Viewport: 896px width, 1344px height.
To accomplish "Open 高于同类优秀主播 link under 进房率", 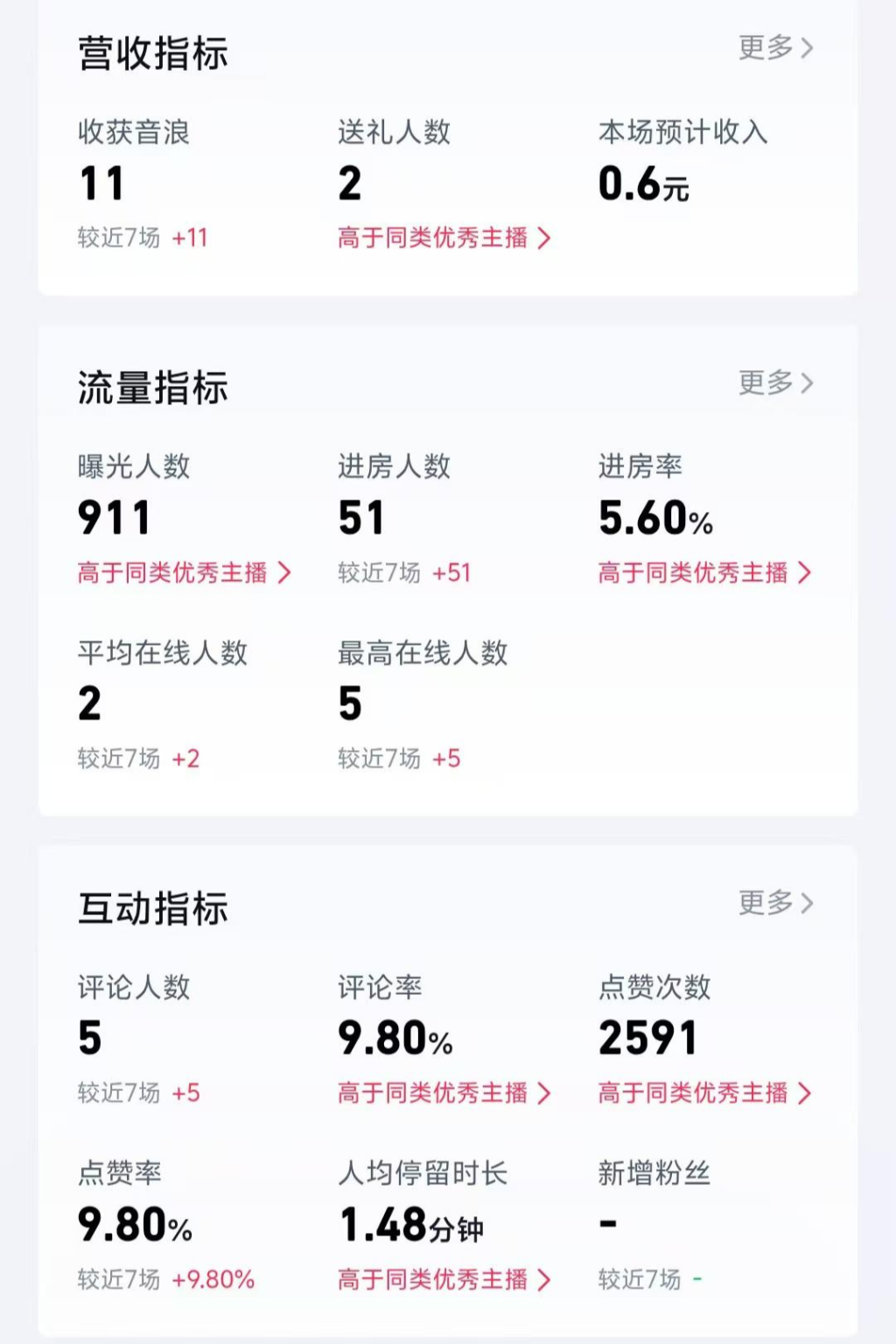I will click(x=704, y=573).
